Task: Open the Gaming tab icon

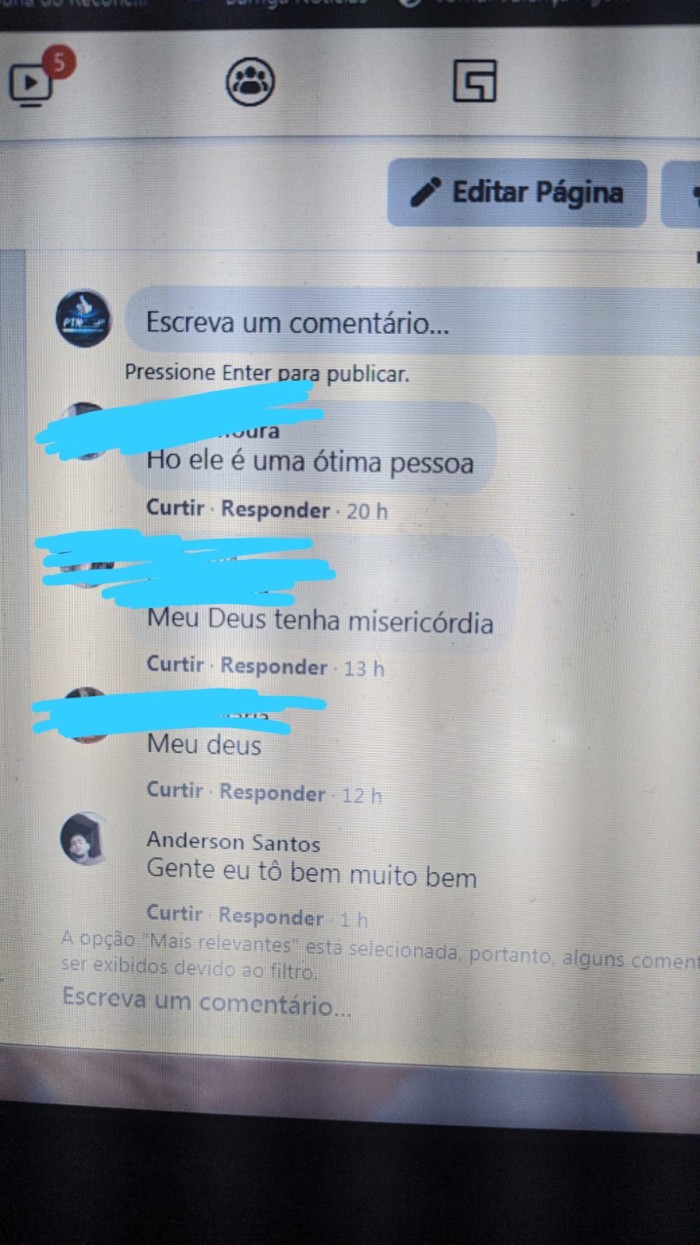Action: pos(474,81)
